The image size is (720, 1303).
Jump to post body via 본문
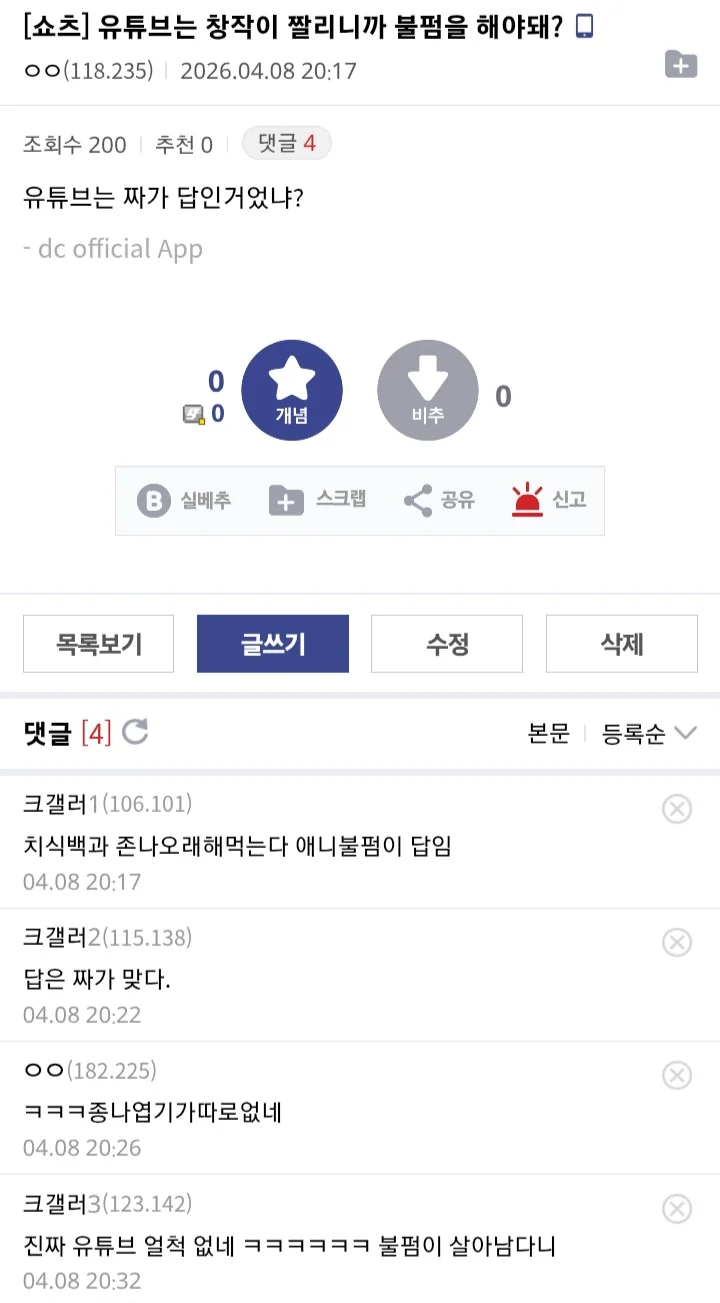click(549, 733)
